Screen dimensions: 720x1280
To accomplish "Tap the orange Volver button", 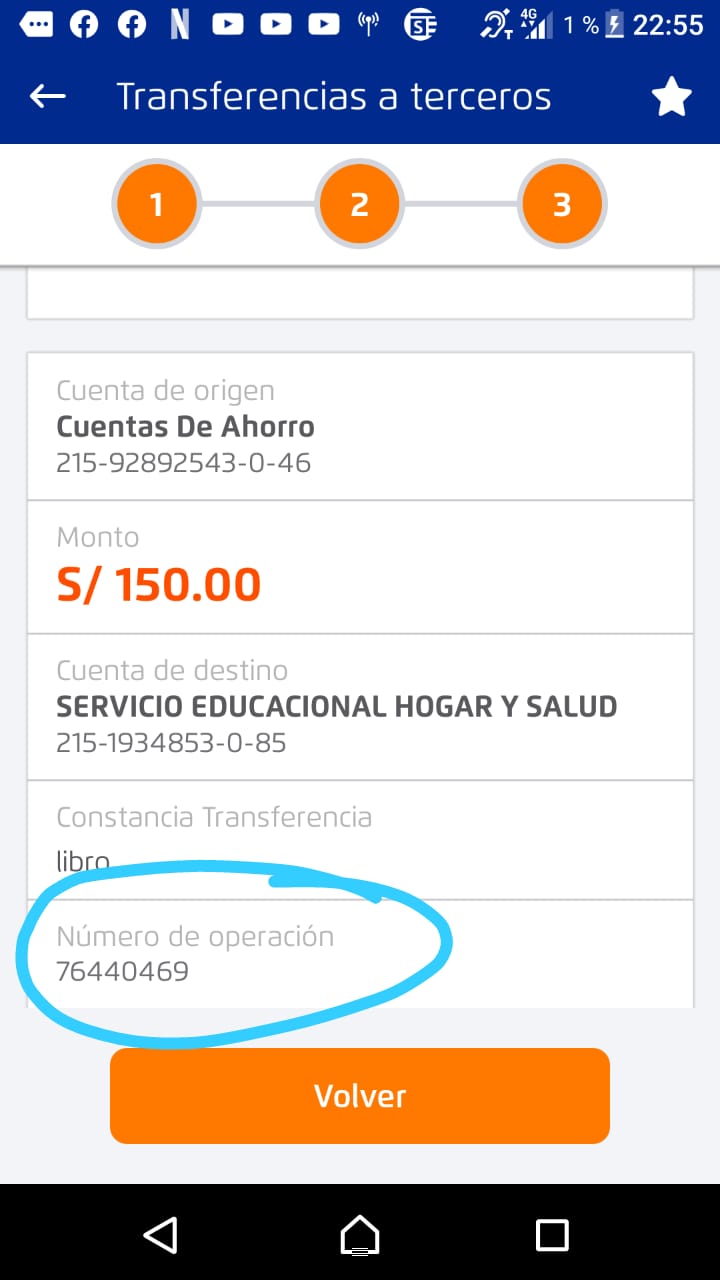I will click(x=360, y=1096).
